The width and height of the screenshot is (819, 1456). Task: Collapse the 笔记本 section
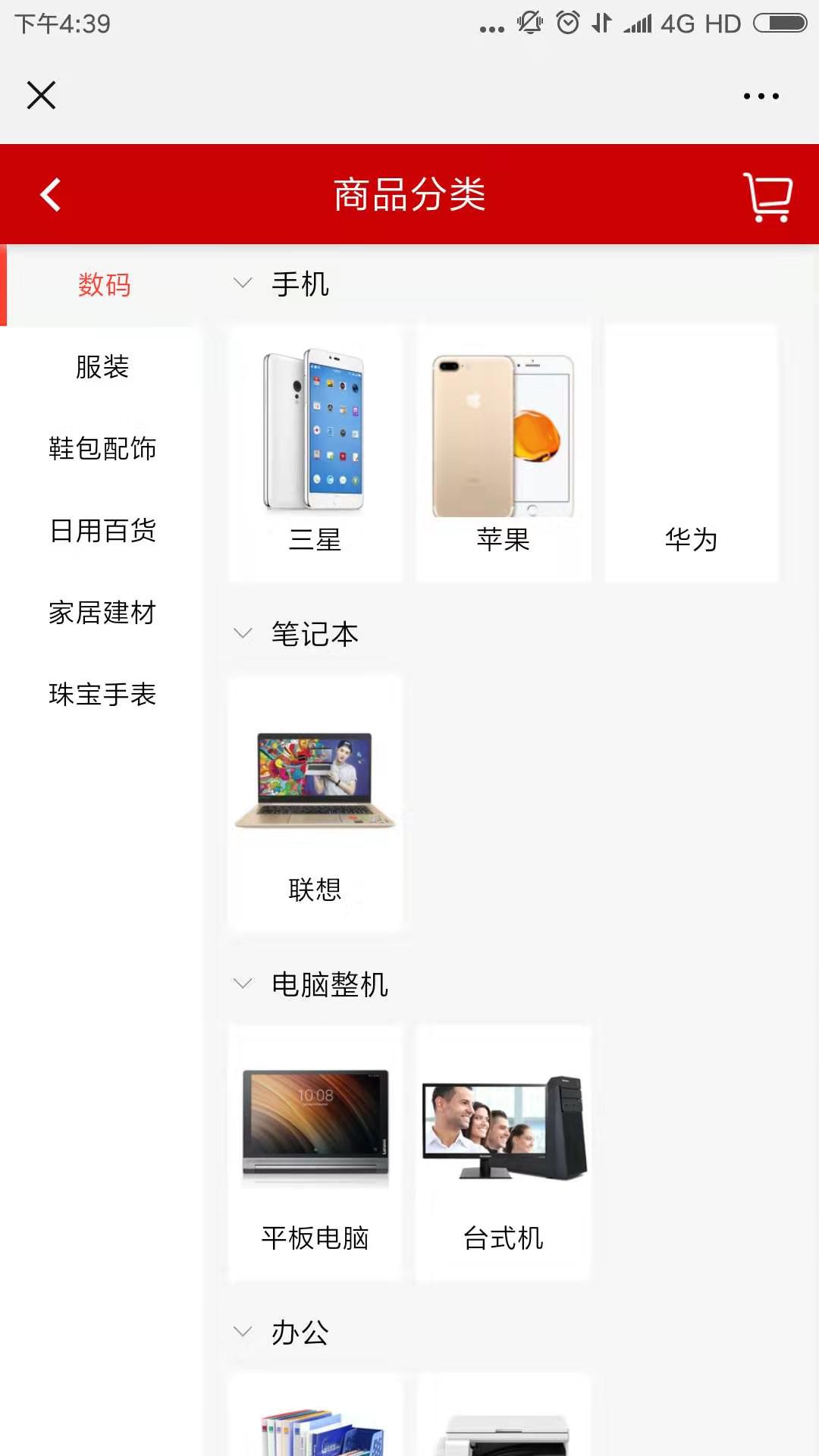coord(243,633)
